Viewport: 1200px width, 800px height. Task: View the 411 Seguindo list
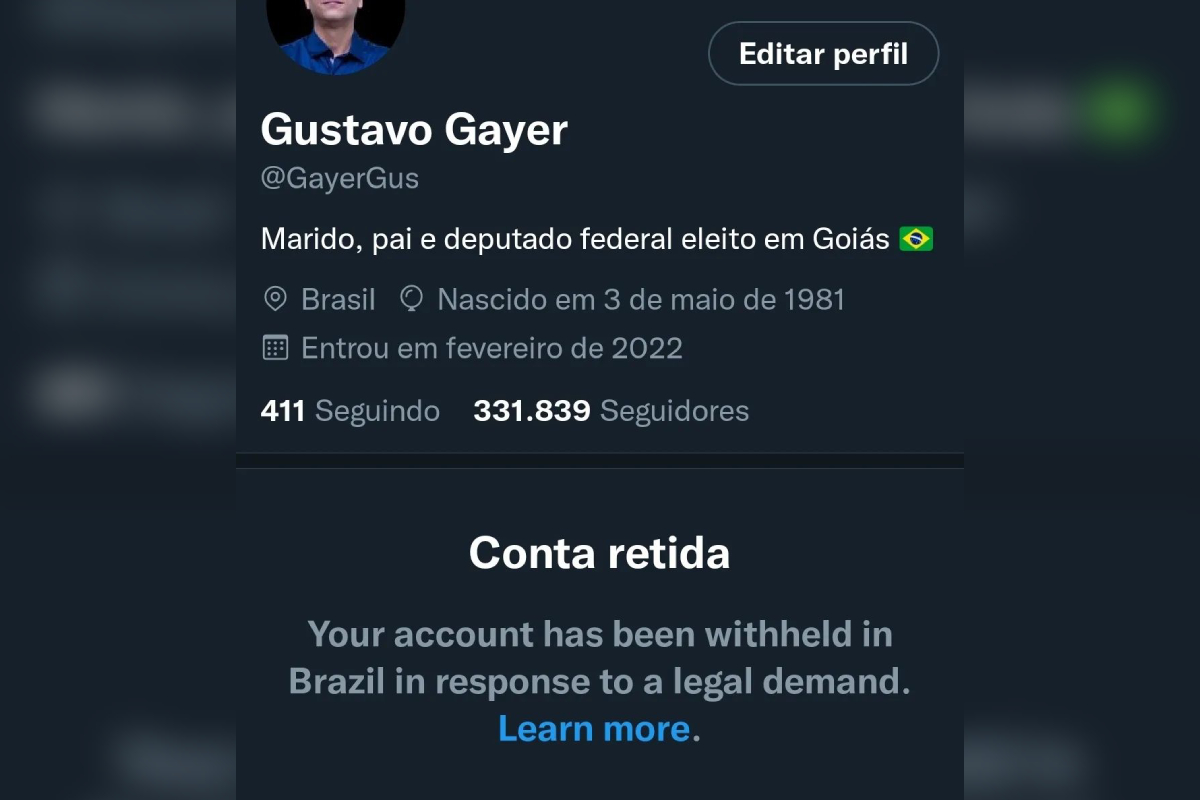(350, 411)
